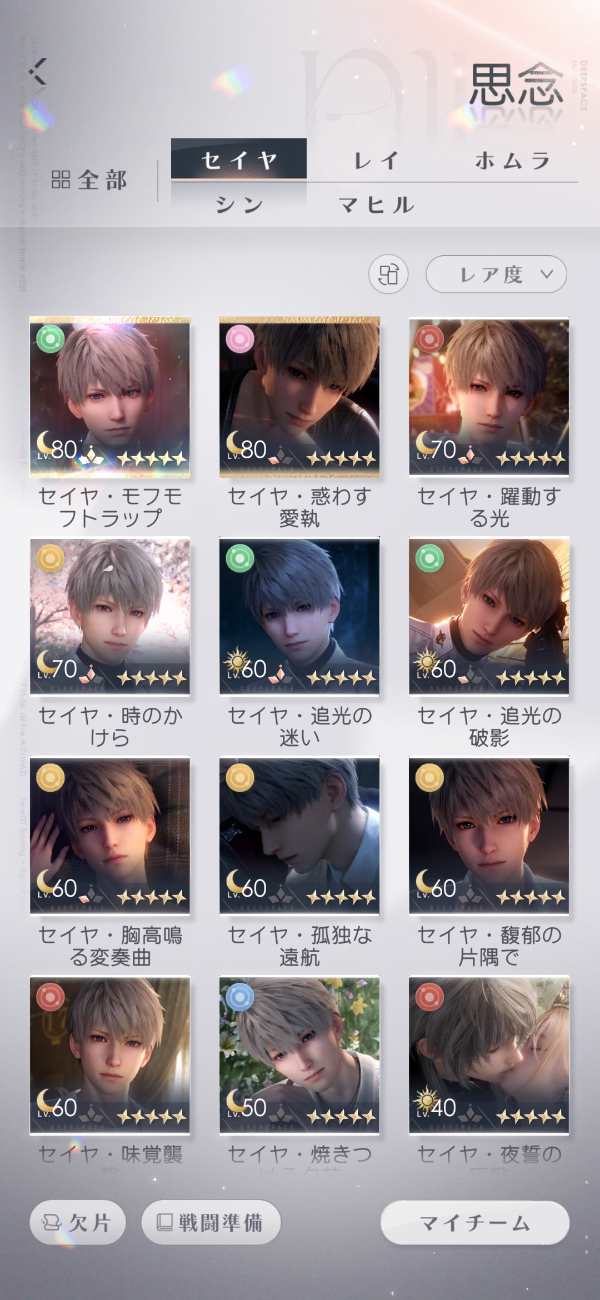
Task: Open card セイヤ・追光の迷い
Action: click(x=300, y=617)
